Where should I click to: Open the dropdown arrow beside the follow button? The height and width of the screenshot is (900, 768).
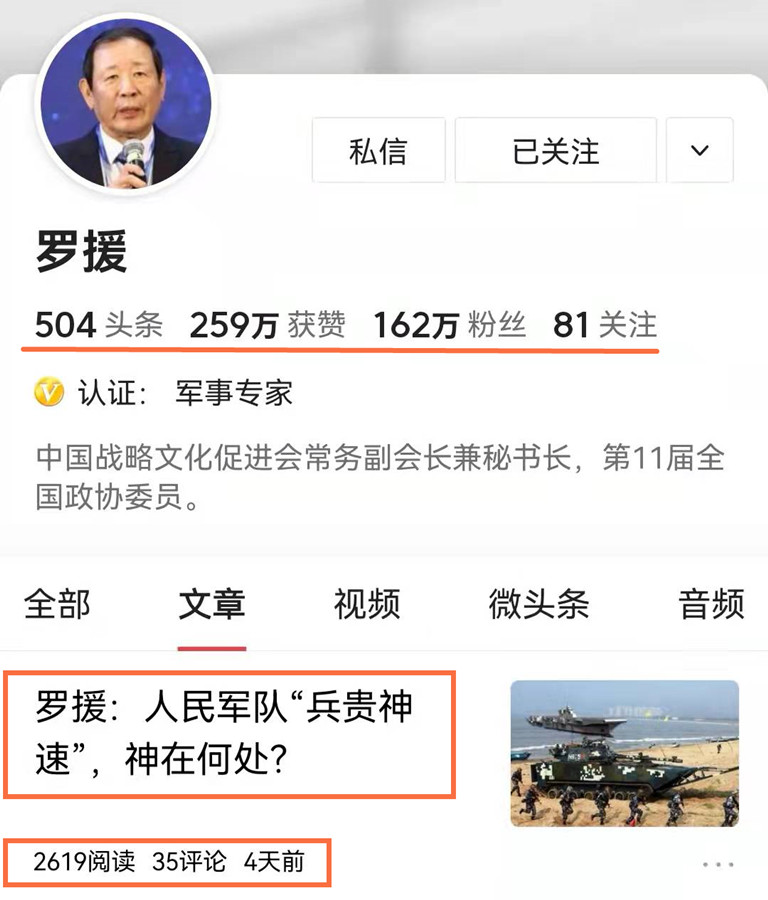pos(700,150)
